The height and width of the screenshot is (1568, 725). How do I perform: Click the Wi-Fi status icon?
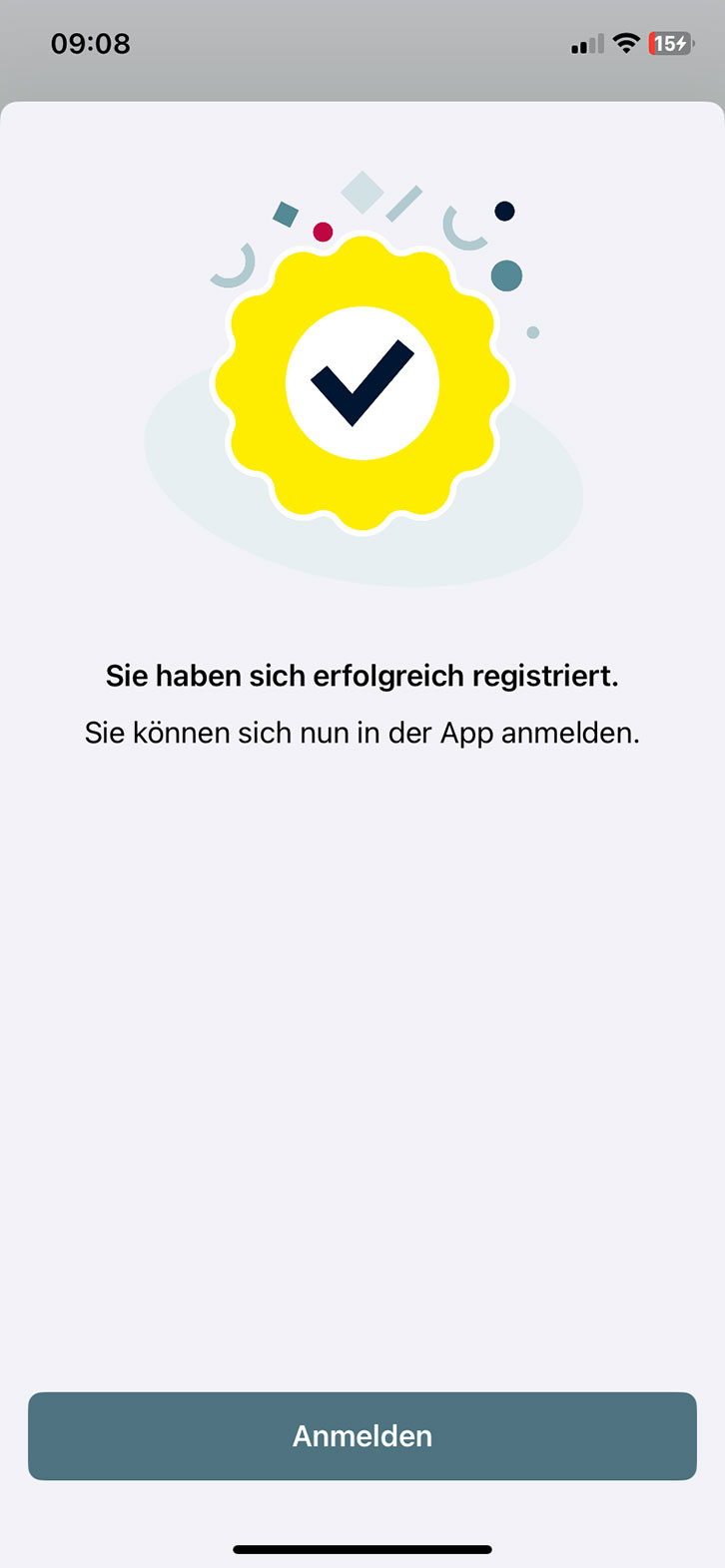[x=627, y=43]
